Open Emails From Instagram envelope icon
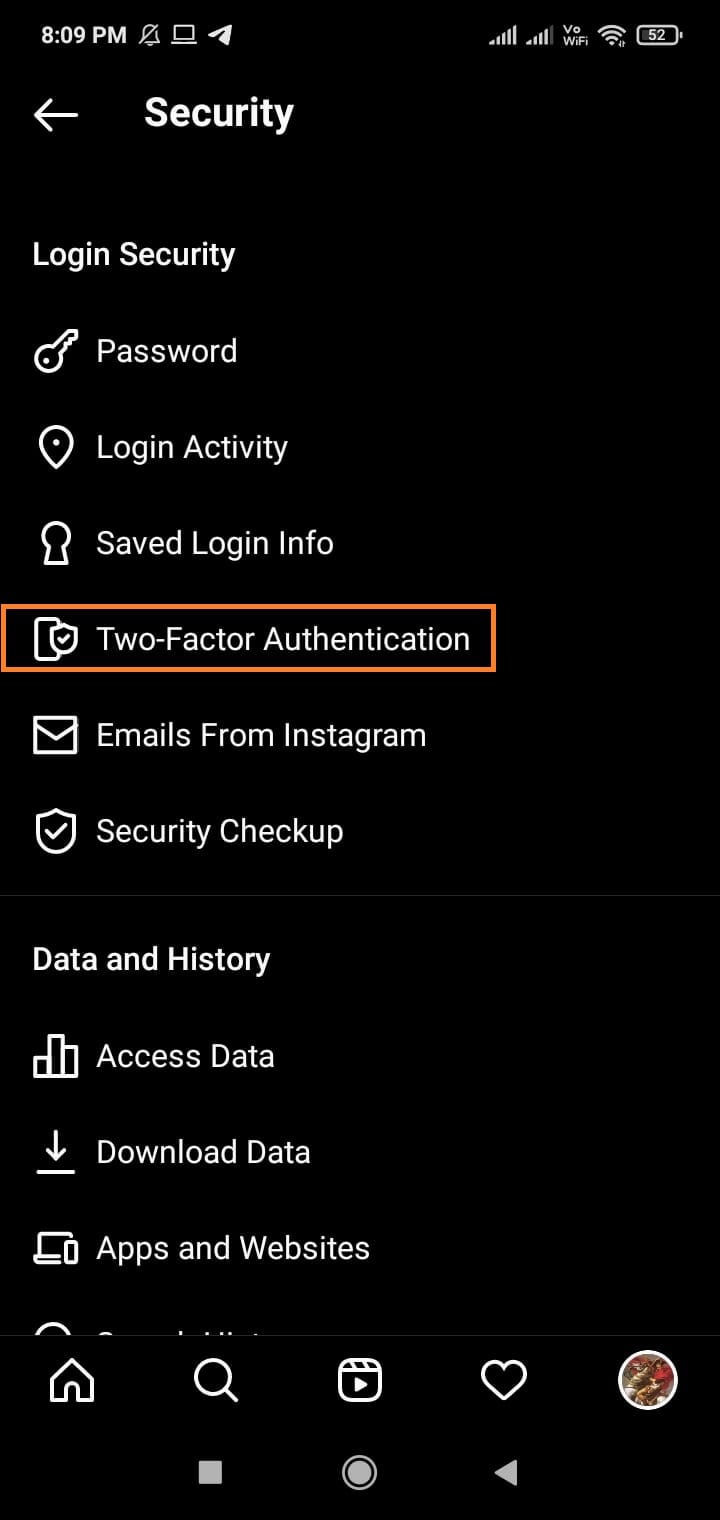This screenshot has width=720, height=1520. 55,735
